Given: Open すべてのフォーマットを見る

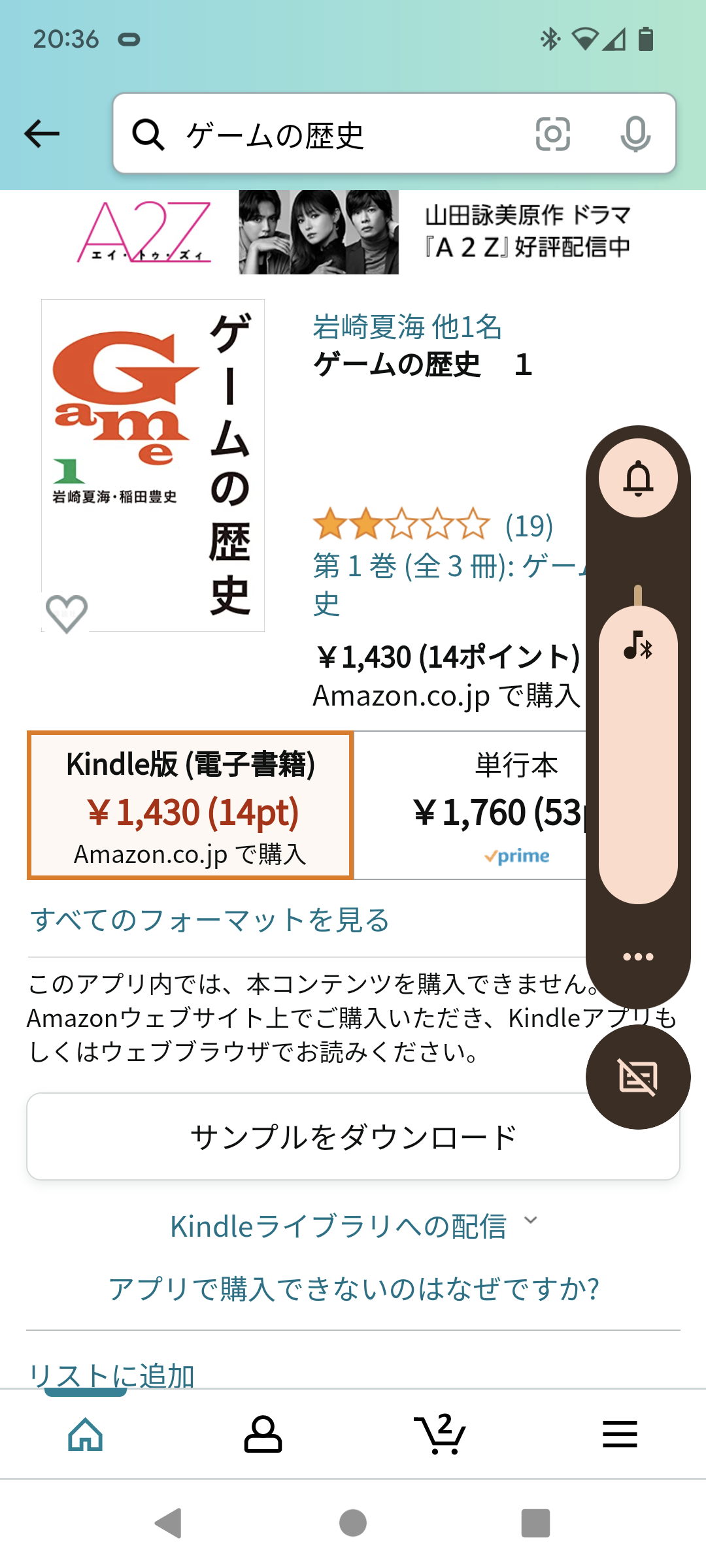Looking at the screenshot, I should (210, 920).
